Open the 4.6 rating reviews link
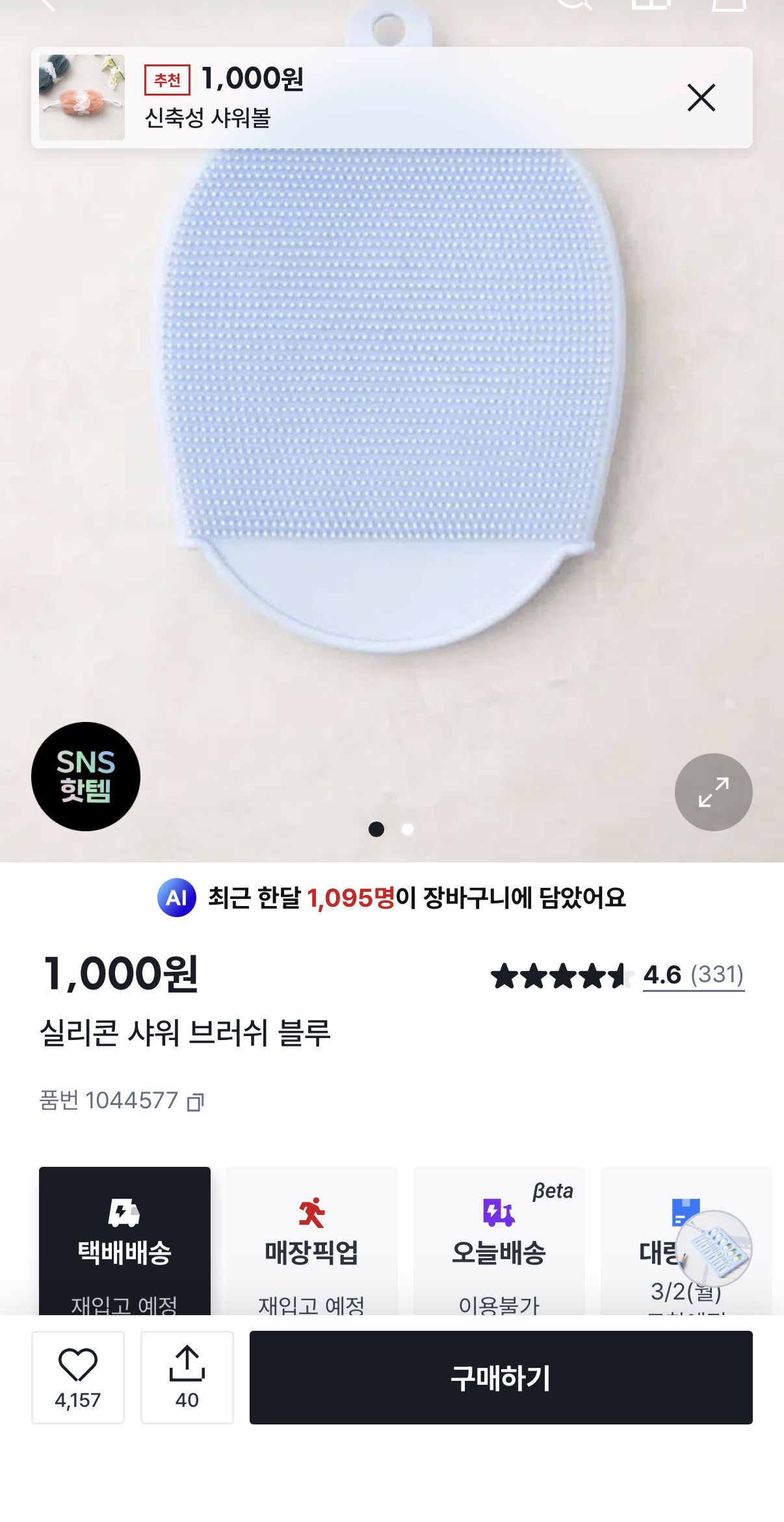 [693, 975]
